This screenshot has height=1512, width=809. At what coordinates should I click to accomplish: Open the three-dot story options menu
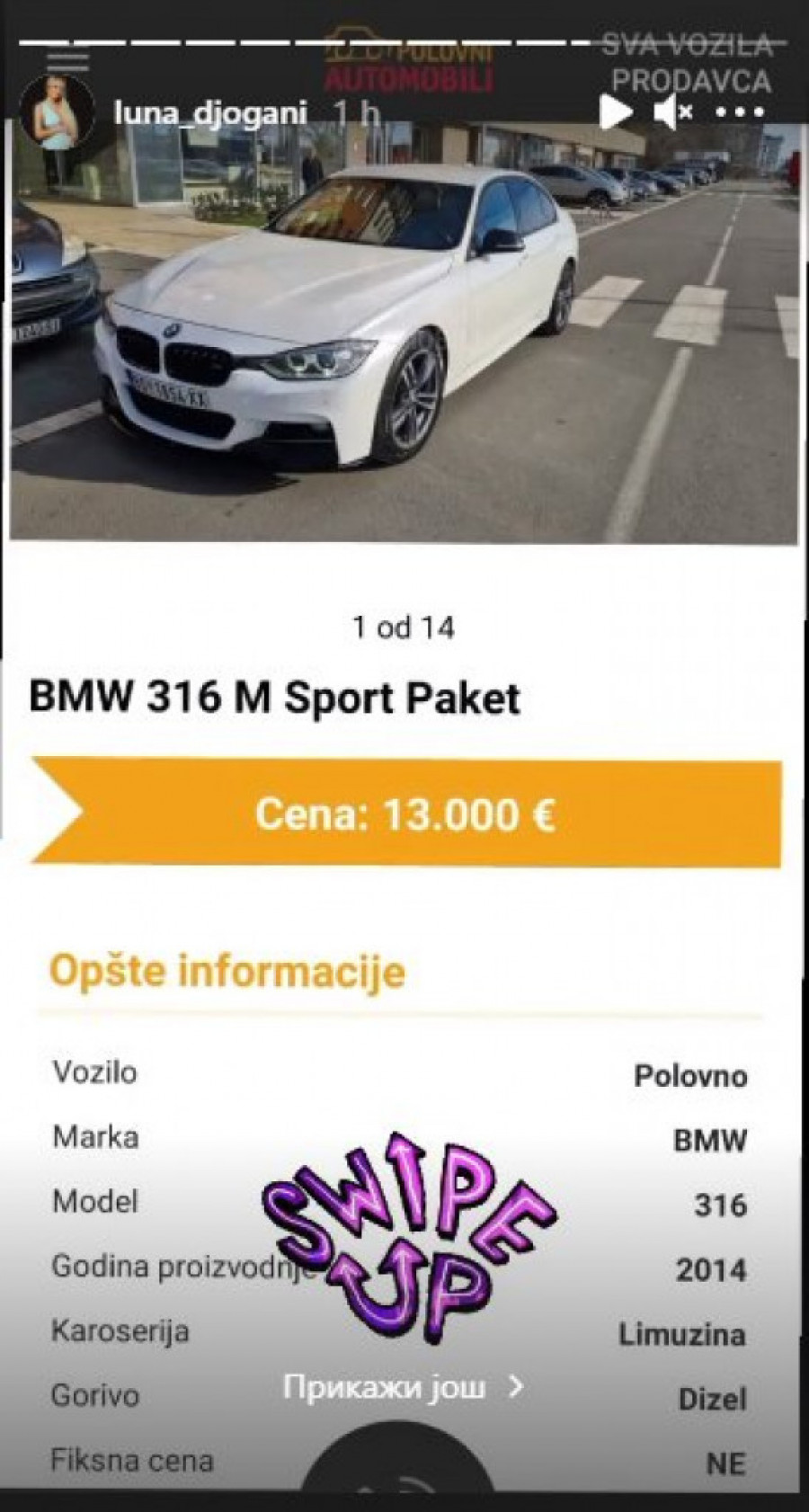[x=741, y=113]
